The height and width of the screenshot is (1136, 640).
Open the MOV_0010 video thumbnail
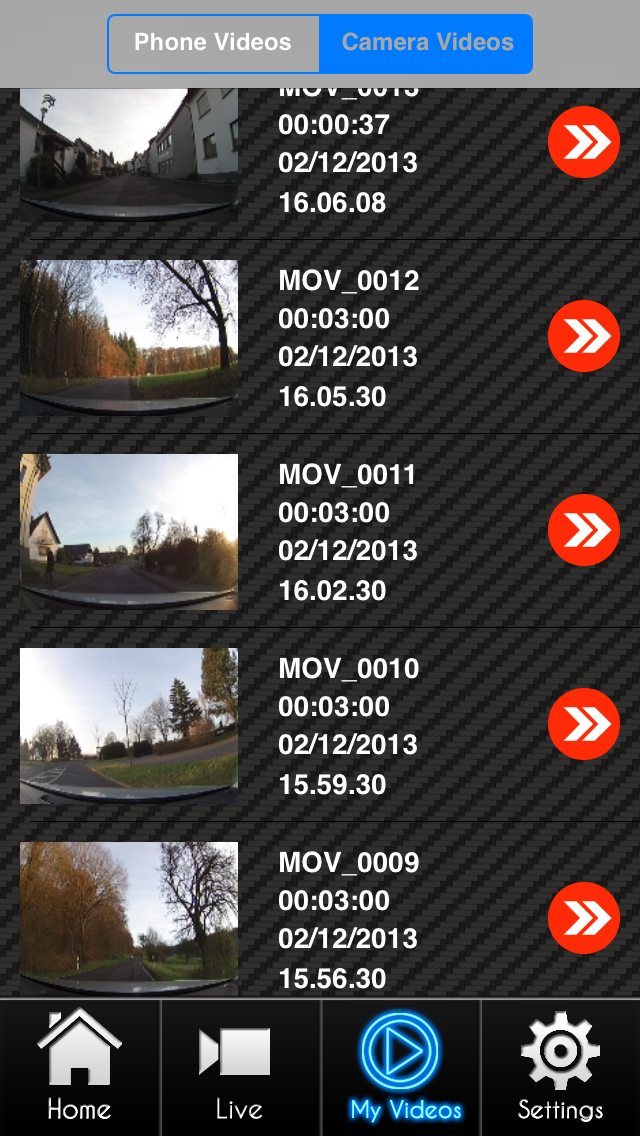pos(129,726)
